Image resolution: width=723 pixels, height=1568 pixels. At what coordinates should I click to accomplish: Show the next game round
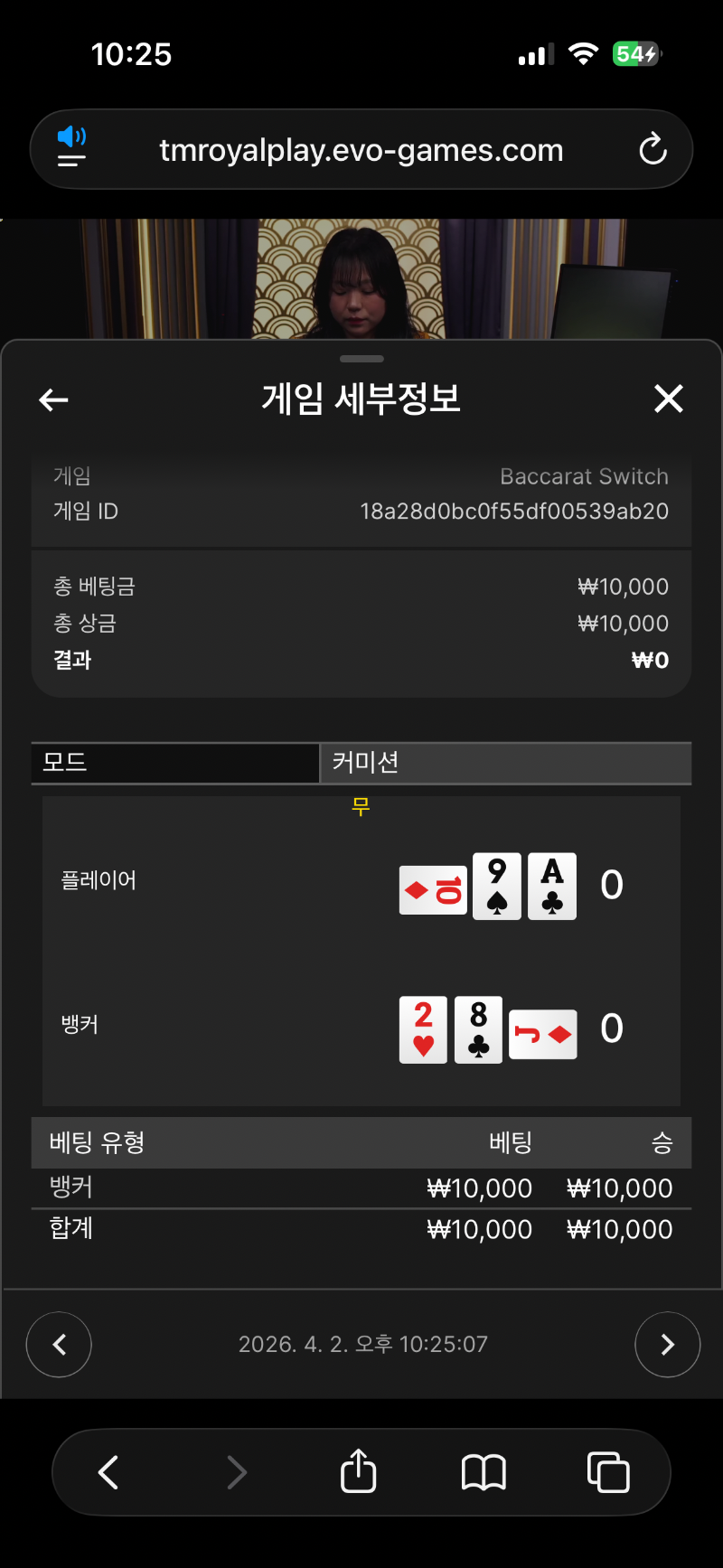[667, 1345]
